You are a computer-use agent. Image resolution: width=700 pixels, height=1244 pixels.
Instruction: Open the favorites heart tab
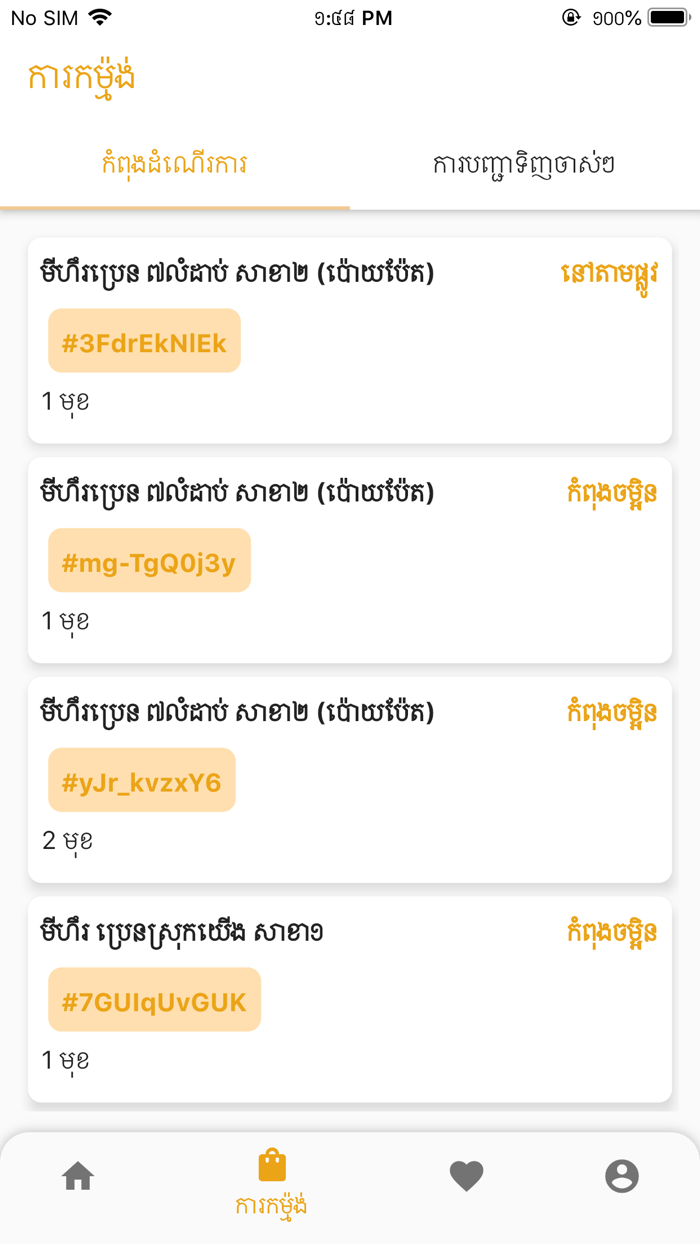466,1176
